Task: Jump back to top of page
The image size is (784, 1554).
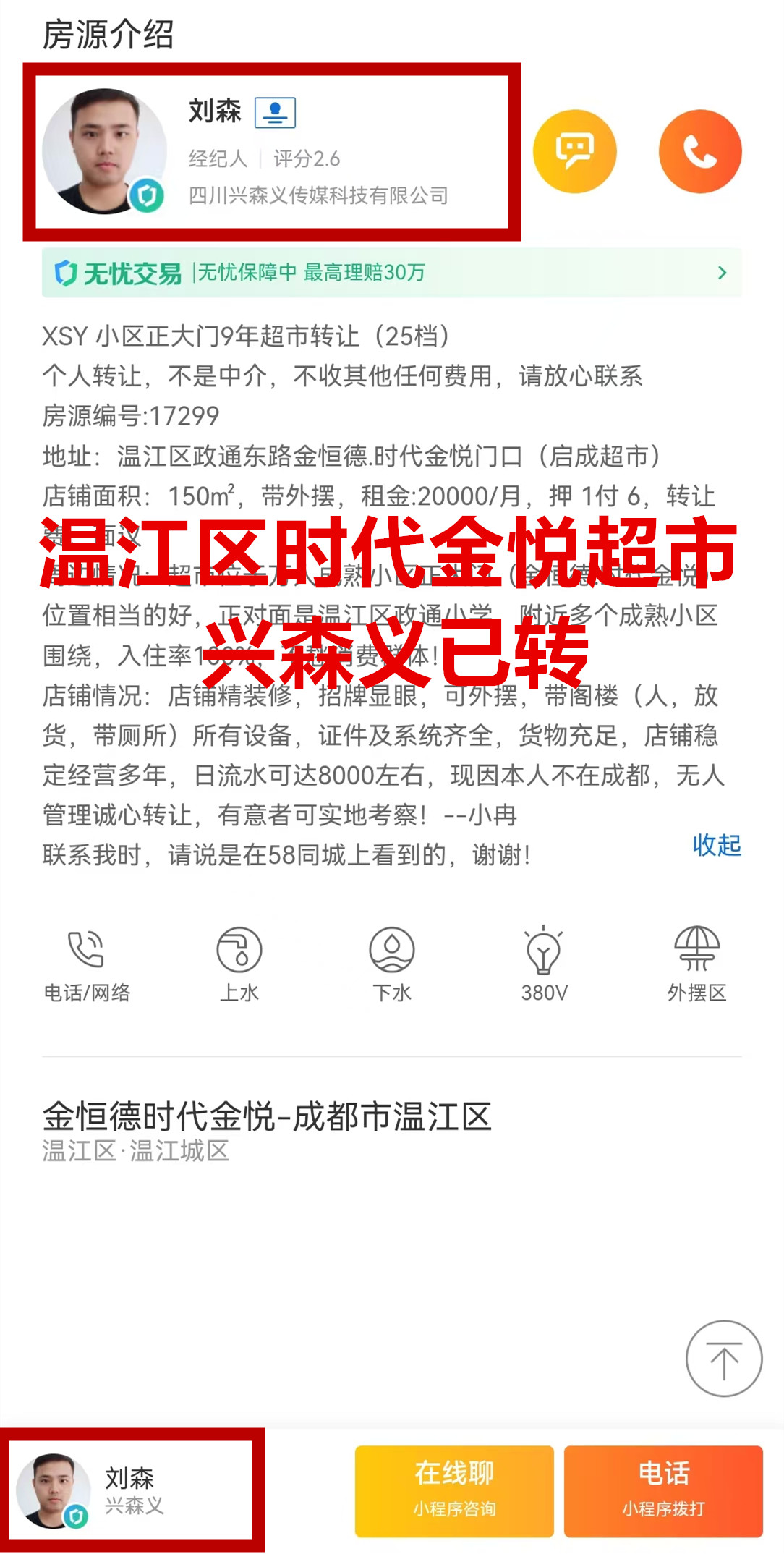Action: click(x=723, y=1359)
